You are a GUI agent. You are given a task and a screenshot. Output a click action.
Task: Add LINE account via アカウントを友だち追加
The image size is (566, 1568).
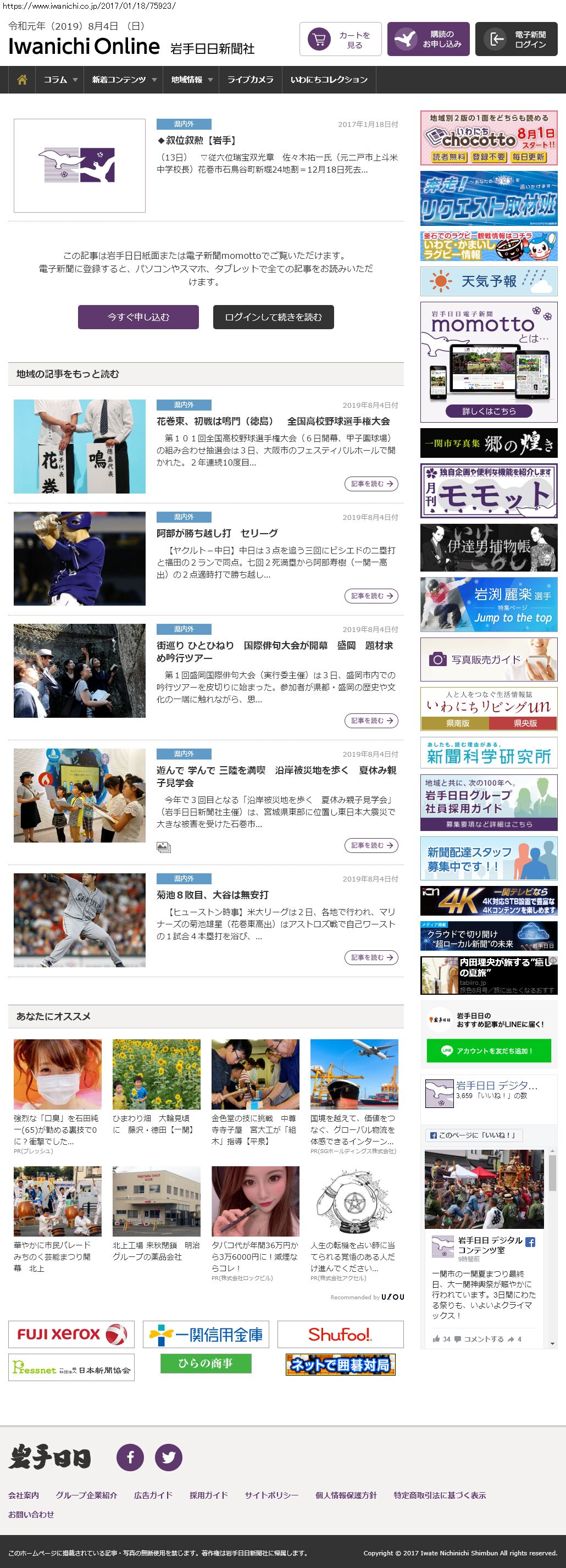[488, 1050]
